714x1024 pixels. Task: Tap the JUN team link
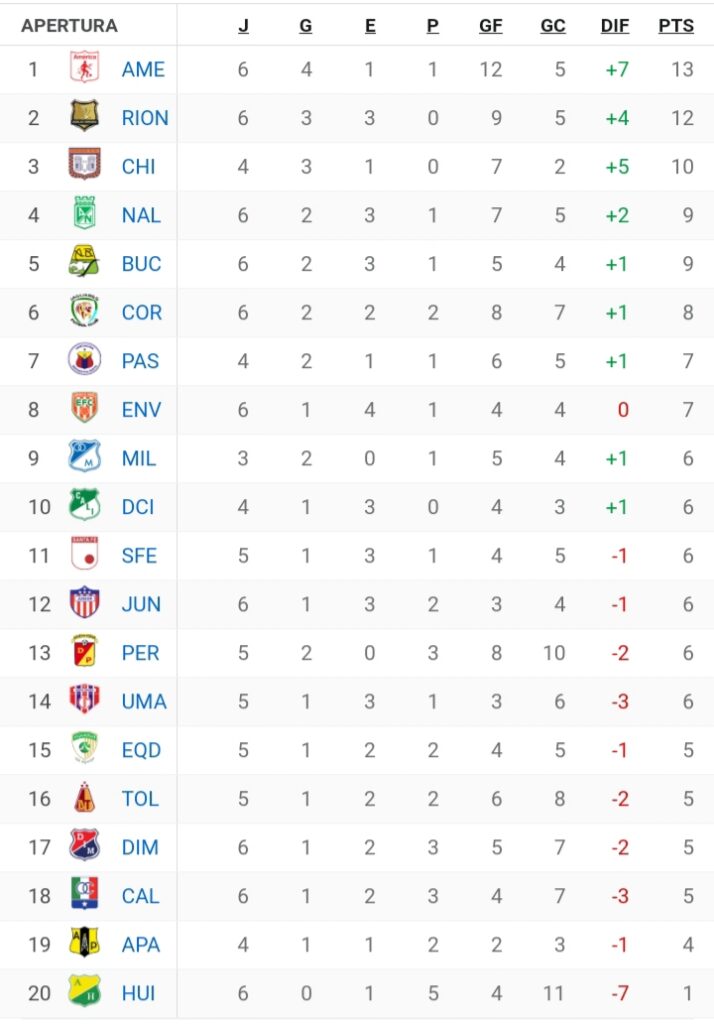pos(141,604)
